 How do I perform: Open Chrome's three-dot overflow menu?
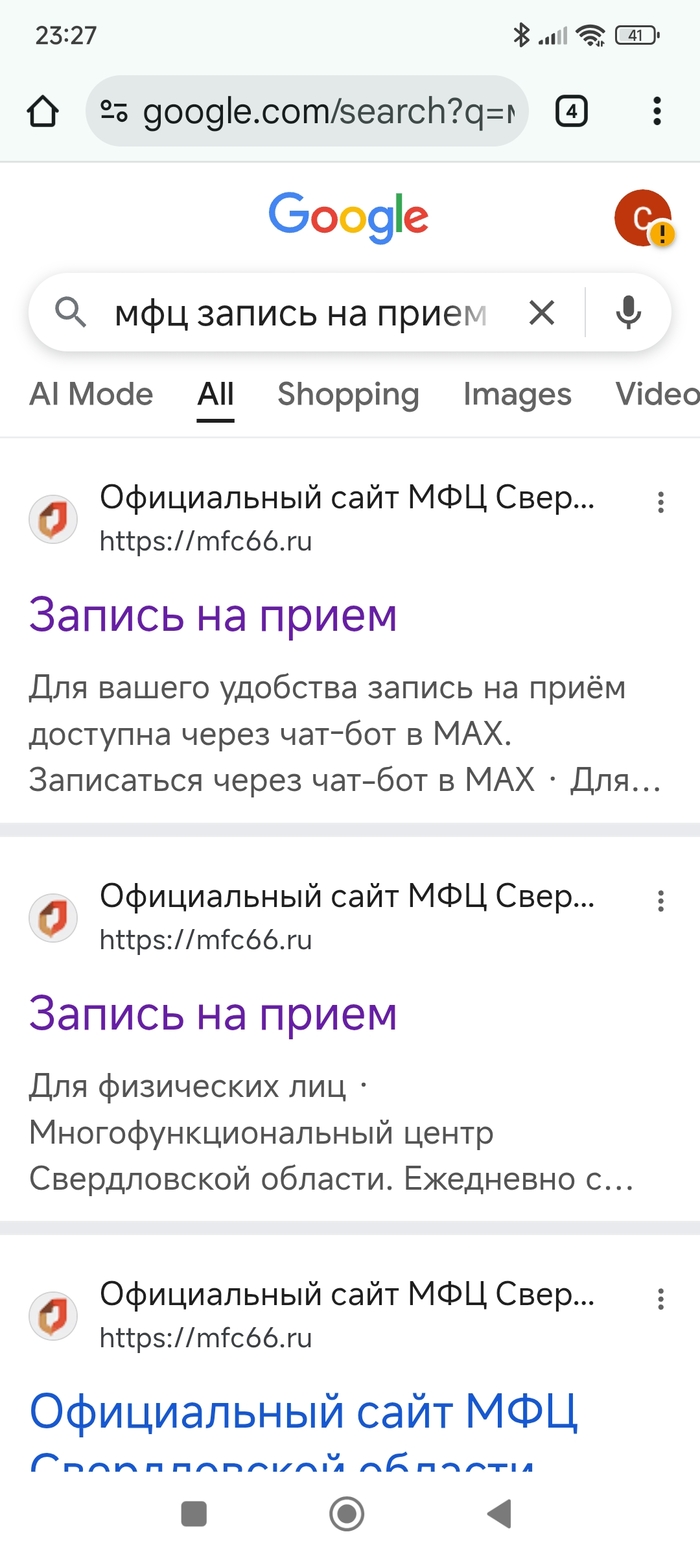click(657, 112)
